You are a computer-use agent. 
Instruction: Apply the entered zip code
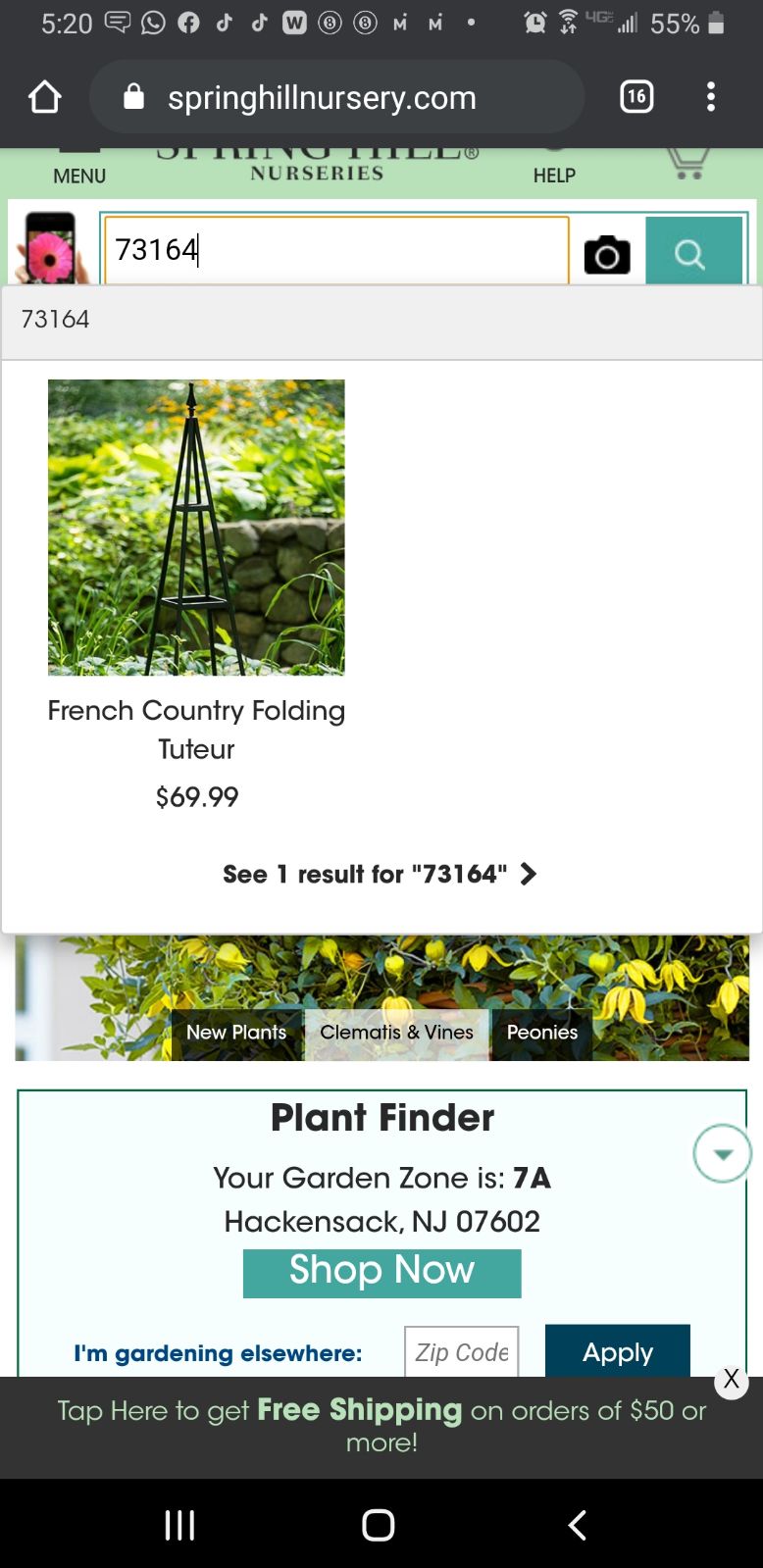pyautogui.click(x=618, y=1352)
